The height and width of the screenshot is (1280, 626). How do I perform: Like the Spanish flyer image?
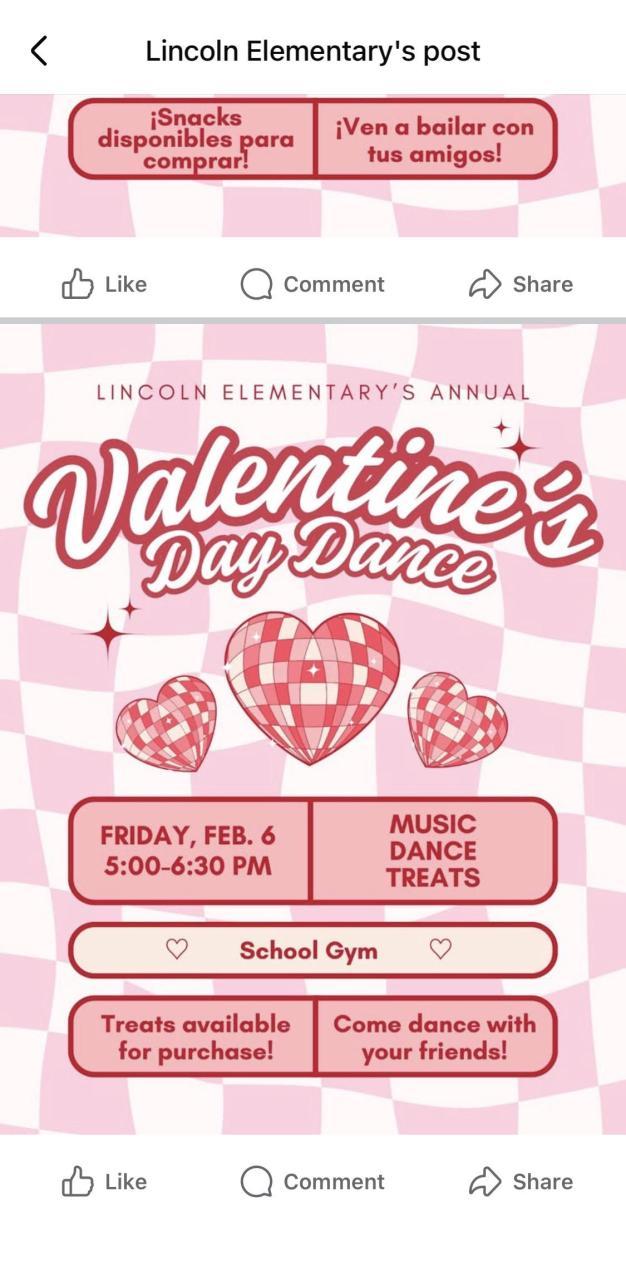coord(104,284)
